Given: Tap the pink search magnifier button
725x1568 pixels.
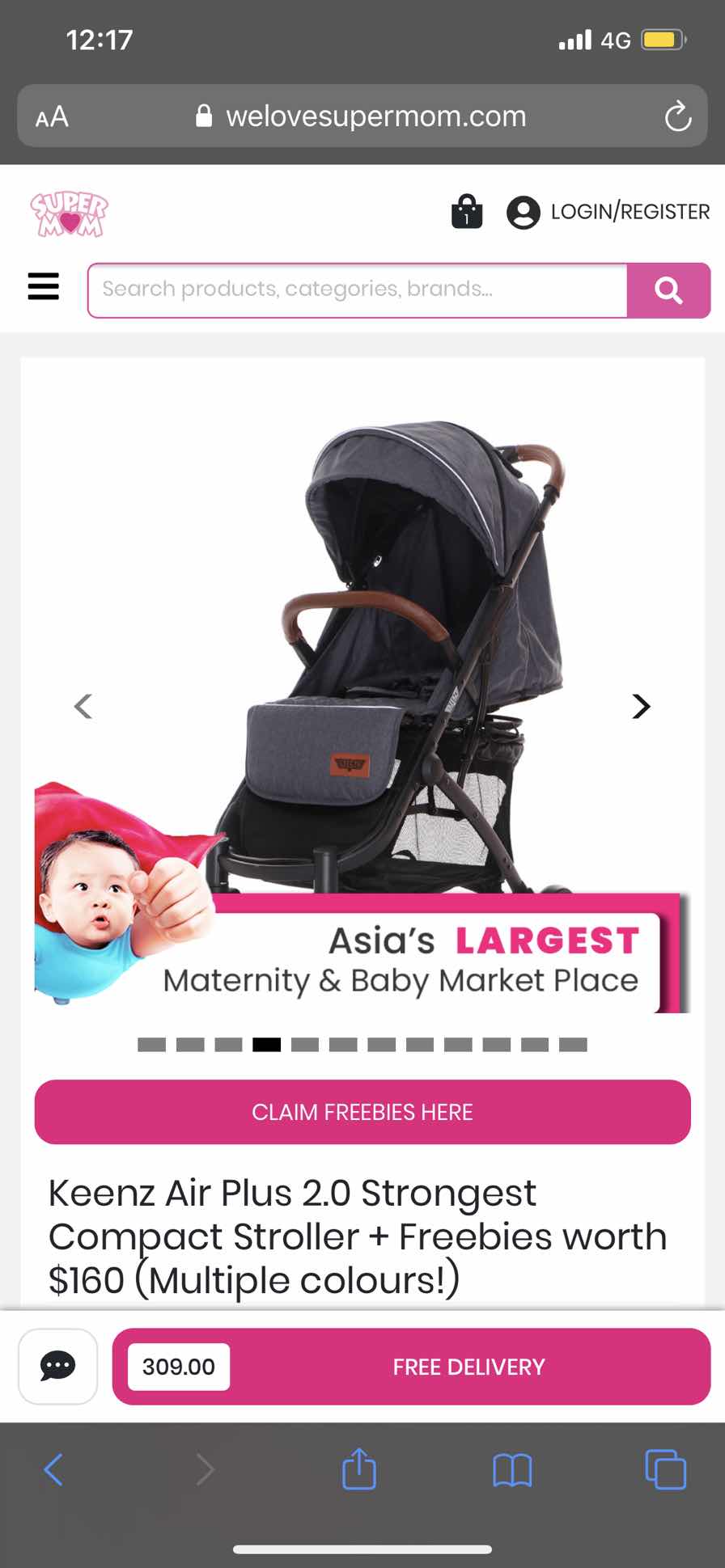Looking at the screenshot, I should coord(668,290).
